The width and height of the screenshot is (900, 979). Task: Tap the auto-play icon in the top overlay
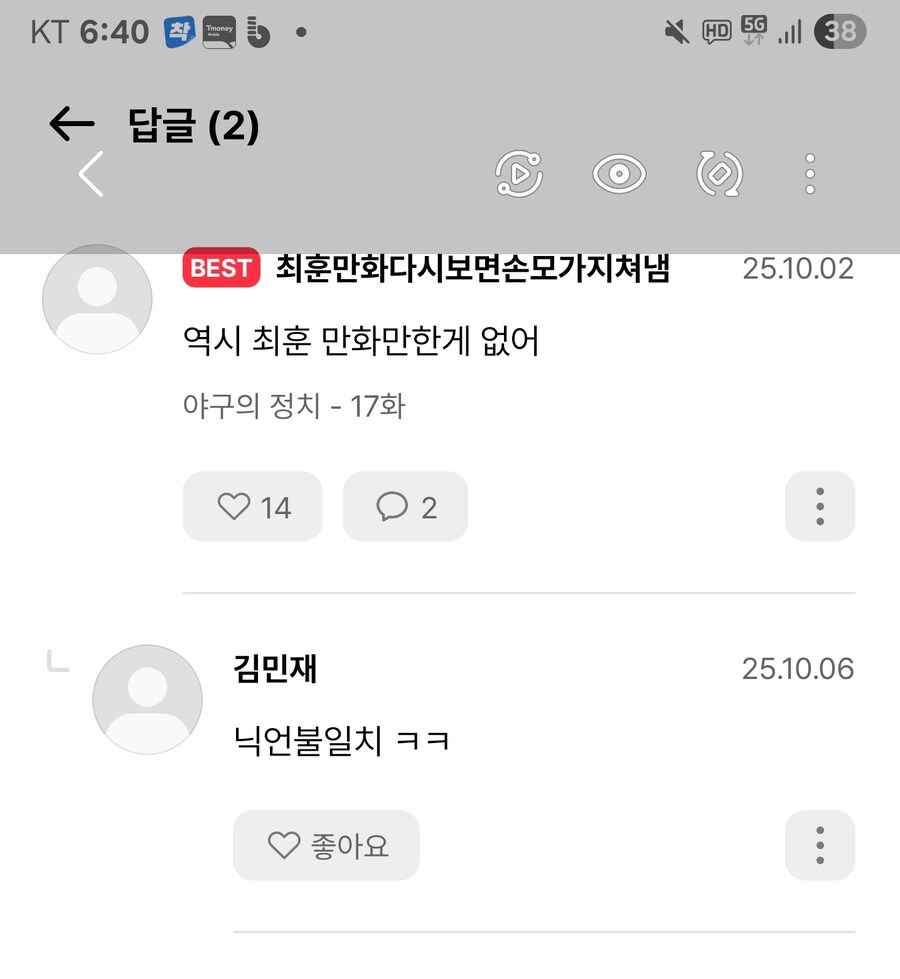point(519,175)
